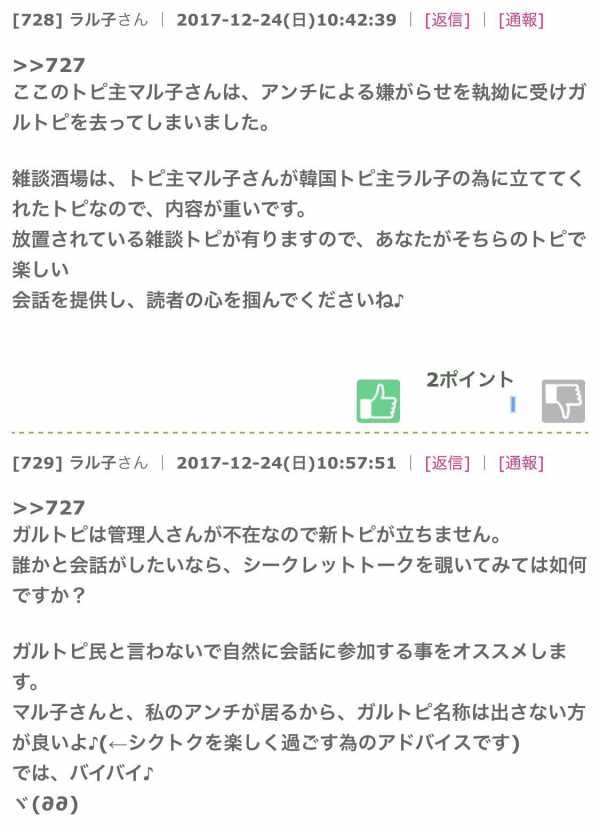Select 通報 on post 729
Image resolution: width=600 pixels, height=827 pixels.
[520, 463]
